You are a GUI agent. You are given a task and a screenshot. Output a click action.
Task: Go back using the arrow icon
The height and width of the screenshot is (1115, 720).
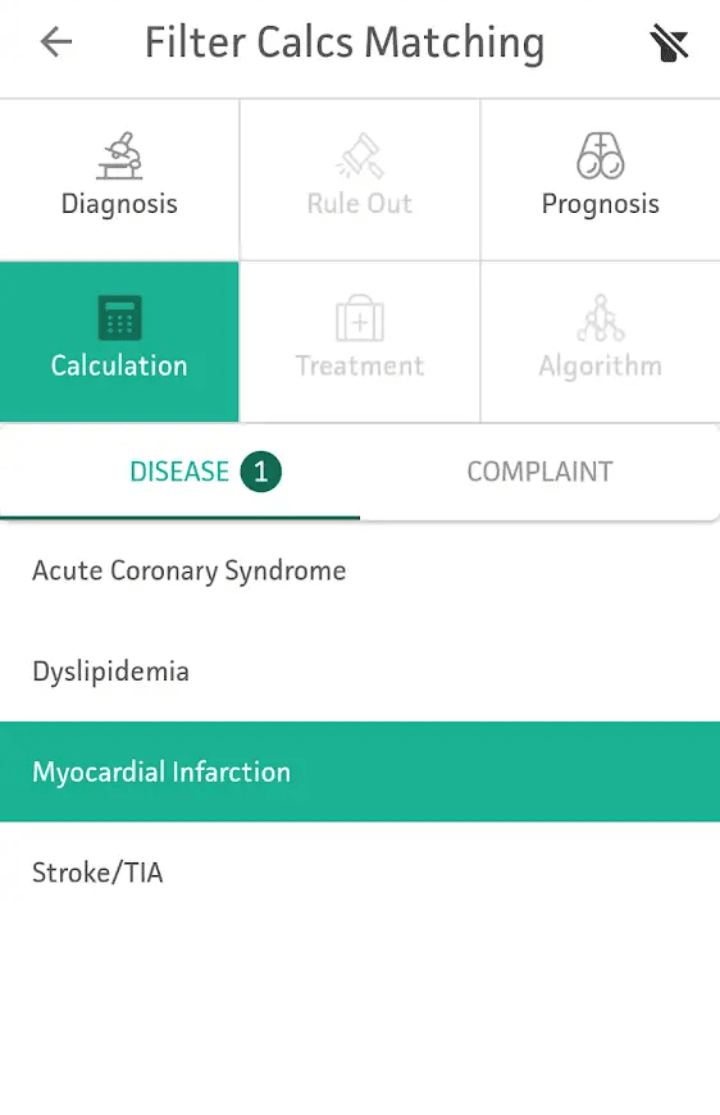click(56, 42)
